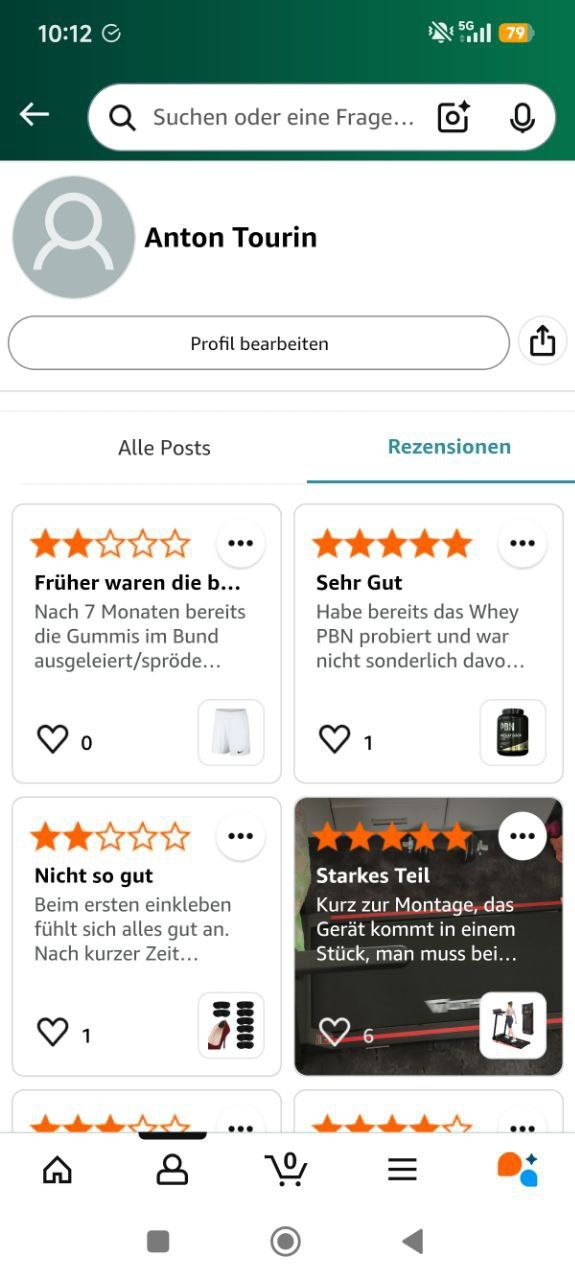This screenshot has height=1280, width=575.
Task: Select the "Rezensionen" tab
Action: pyautogui.click(x=449, y=446)
